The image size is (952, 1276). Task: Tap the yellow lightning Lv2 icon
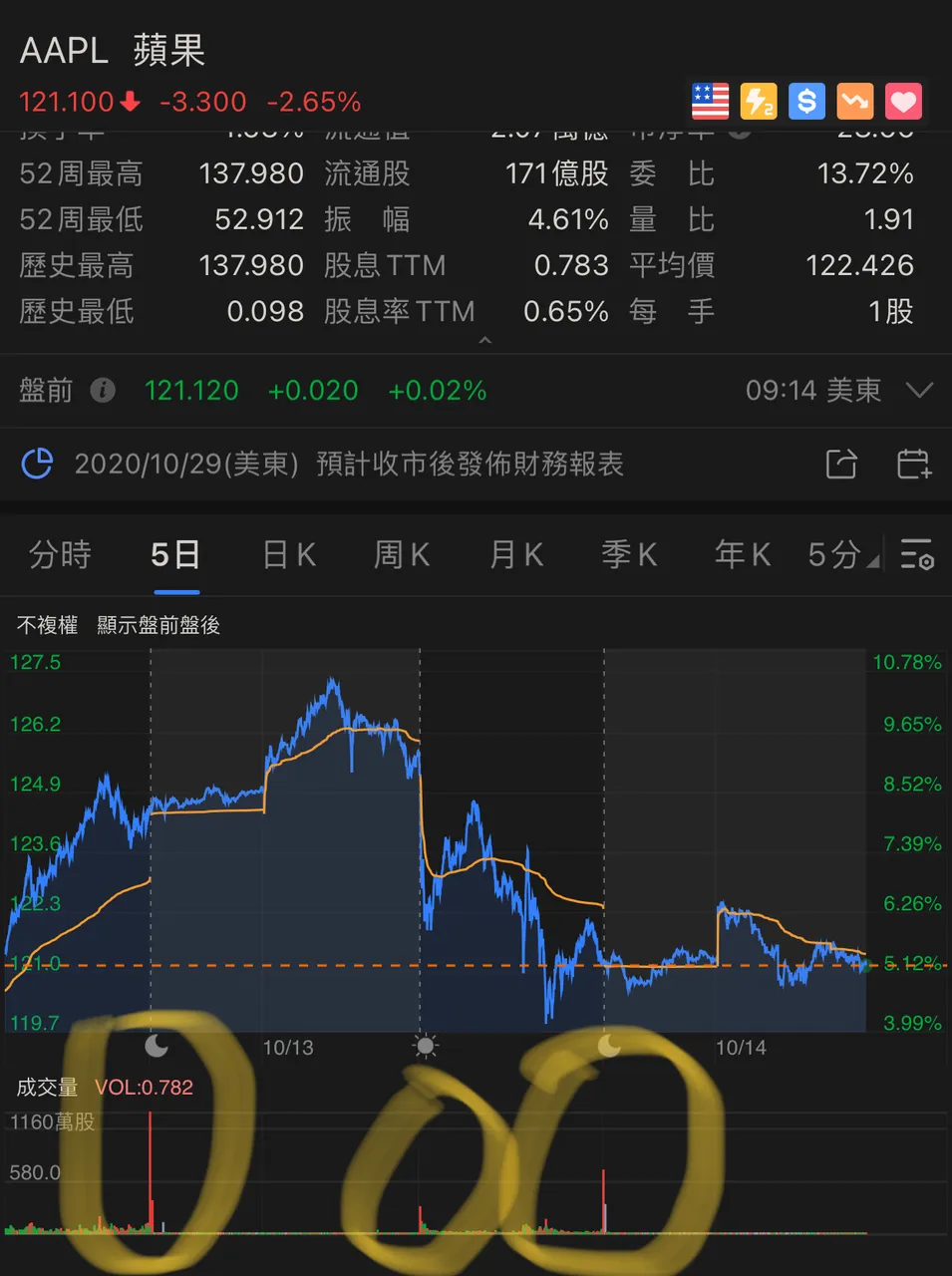[x=759, y=101]
